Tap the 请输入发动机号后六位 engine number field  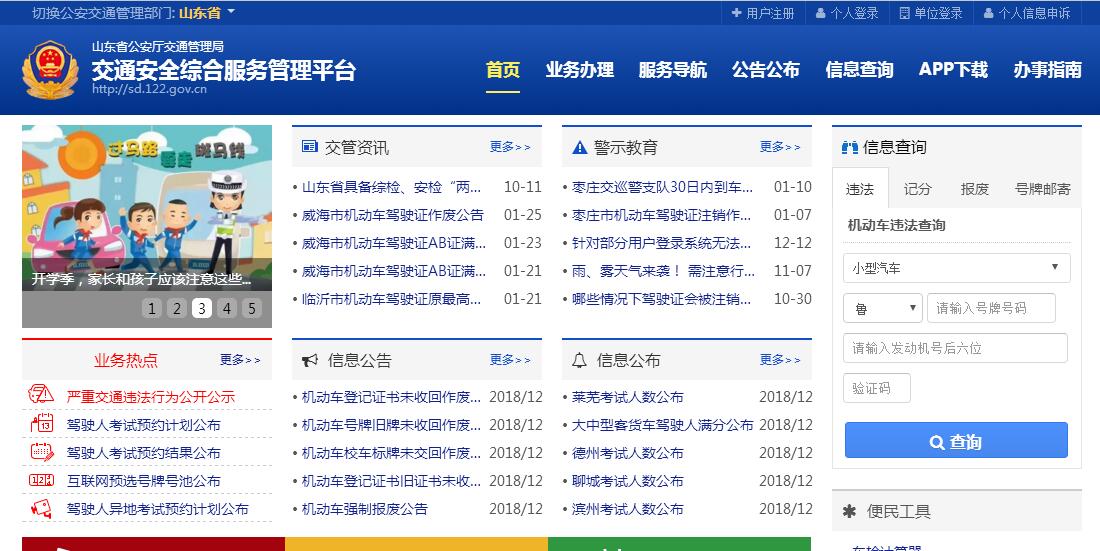click(955, 348)
